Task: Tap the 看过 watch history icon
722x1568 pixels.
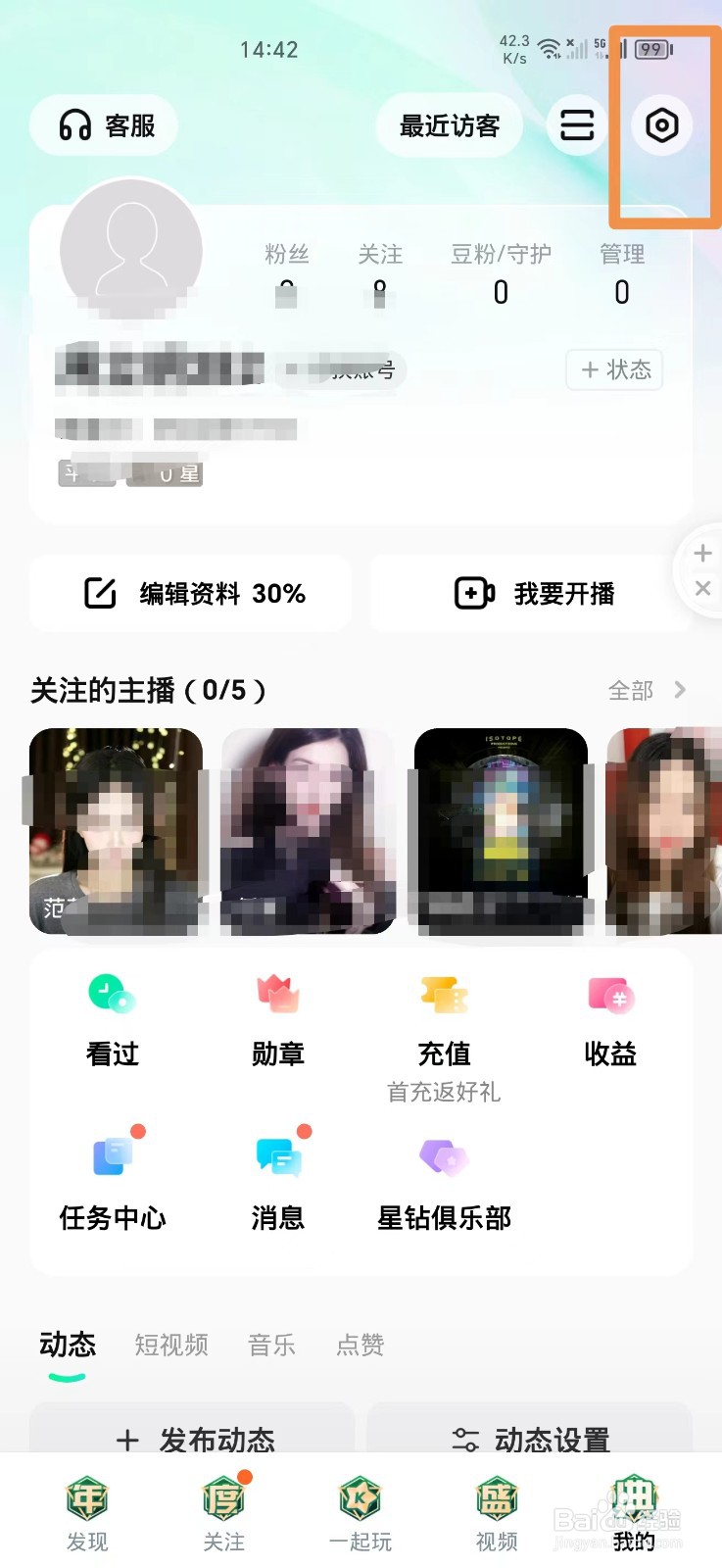Action: [111, 995]
